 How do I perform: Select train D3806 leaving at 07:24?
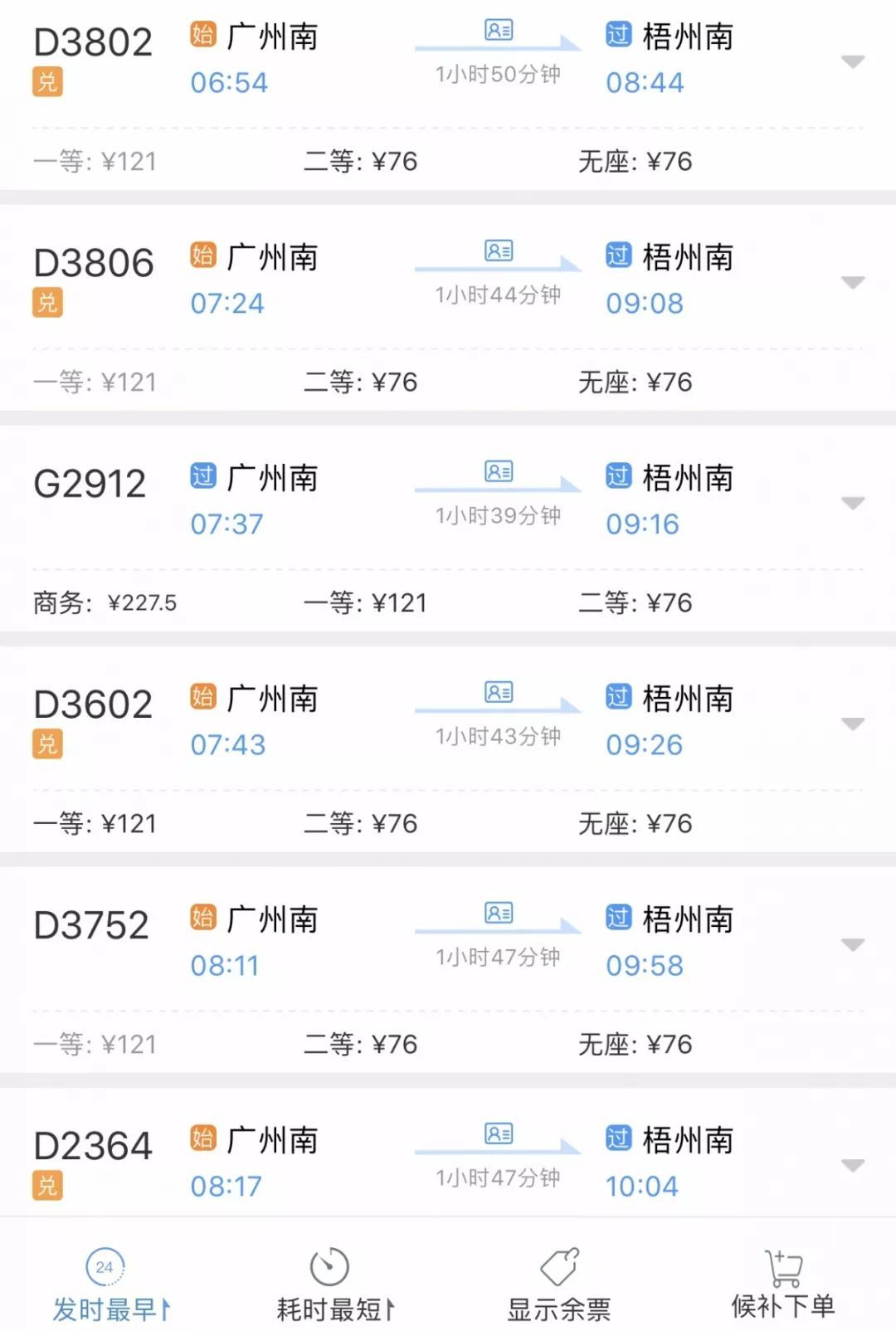[x=93, y=264]
